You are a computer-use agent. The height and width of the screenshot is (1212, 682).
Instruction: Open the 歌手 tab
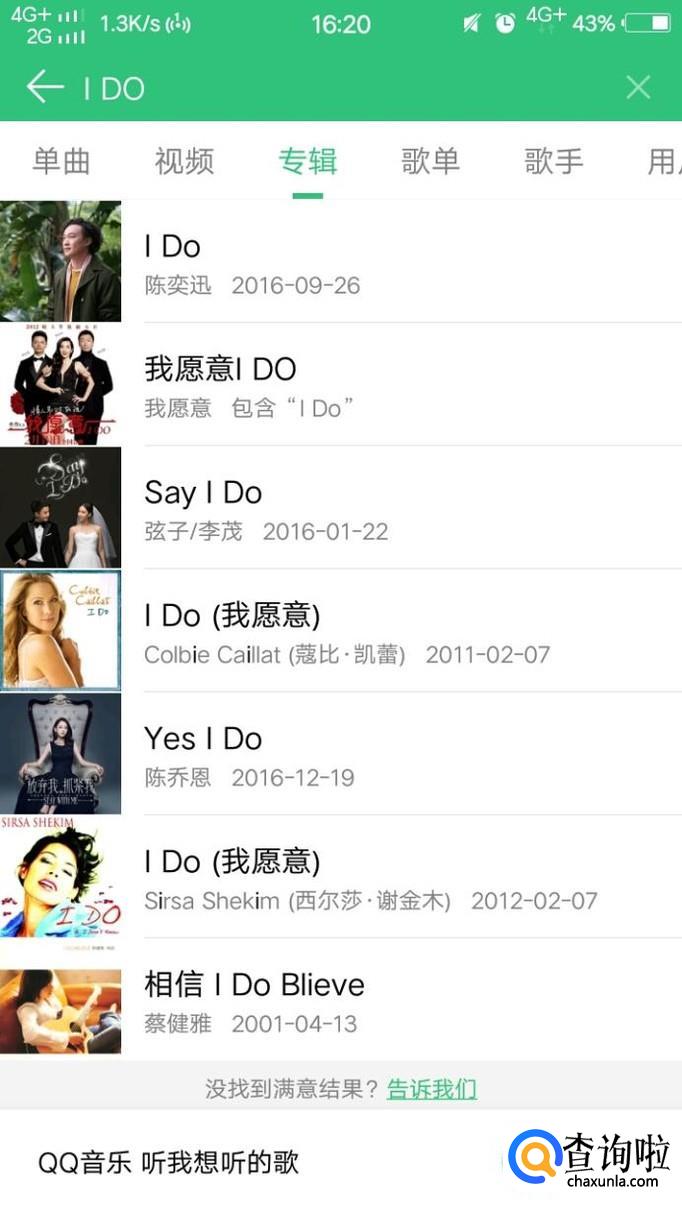553,161
